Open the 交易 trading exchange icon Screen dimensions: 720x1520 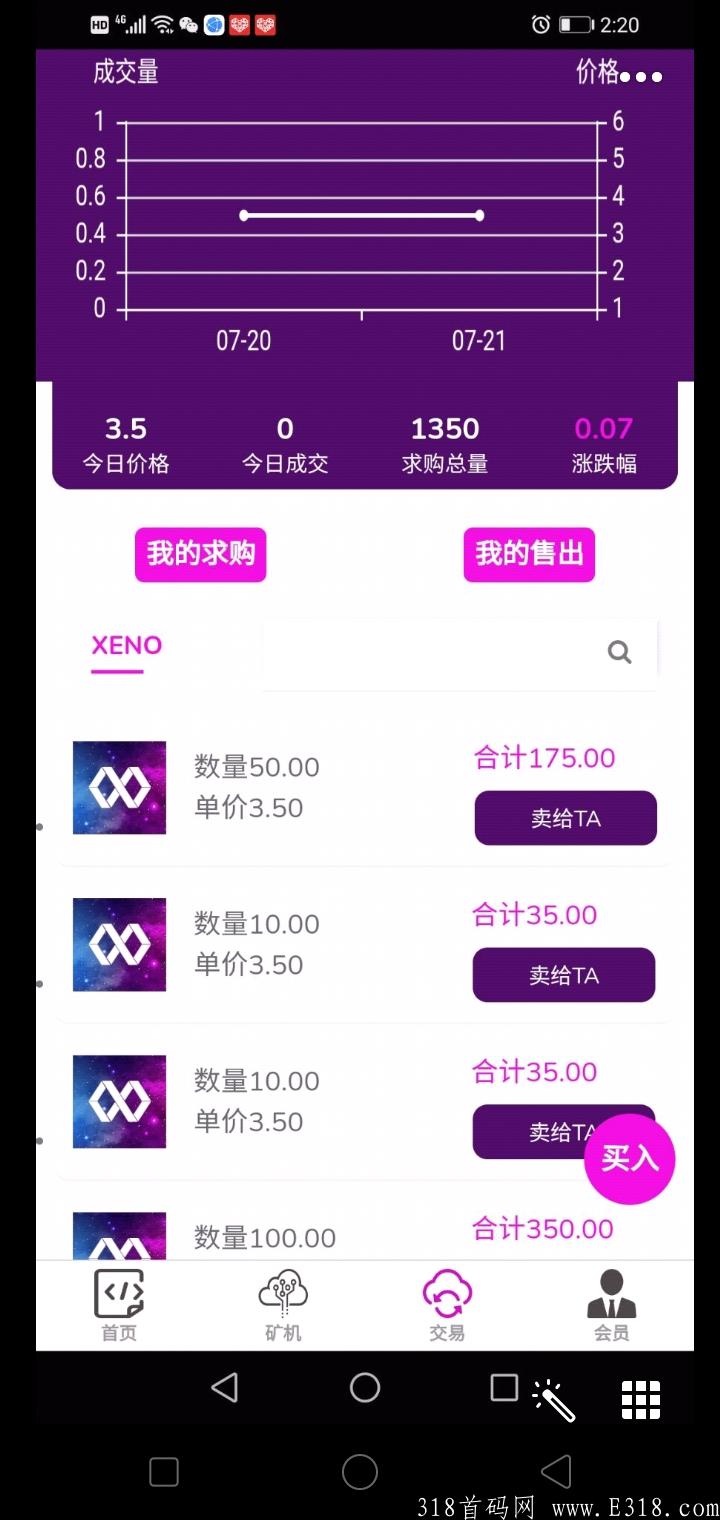(447, 1295)
